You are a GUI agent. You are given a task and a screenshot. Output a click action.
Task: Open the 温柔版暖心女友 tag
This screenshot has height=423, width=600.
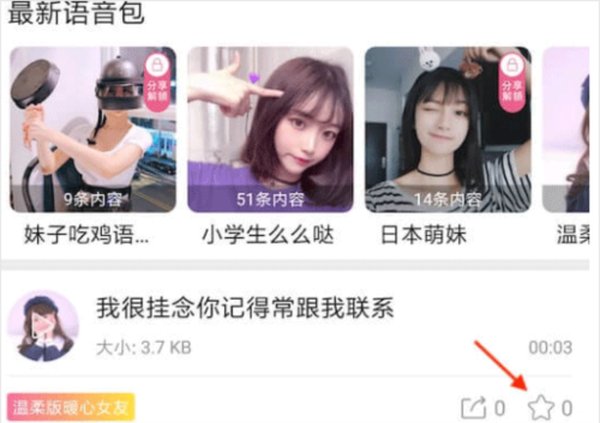coord(71,407)
